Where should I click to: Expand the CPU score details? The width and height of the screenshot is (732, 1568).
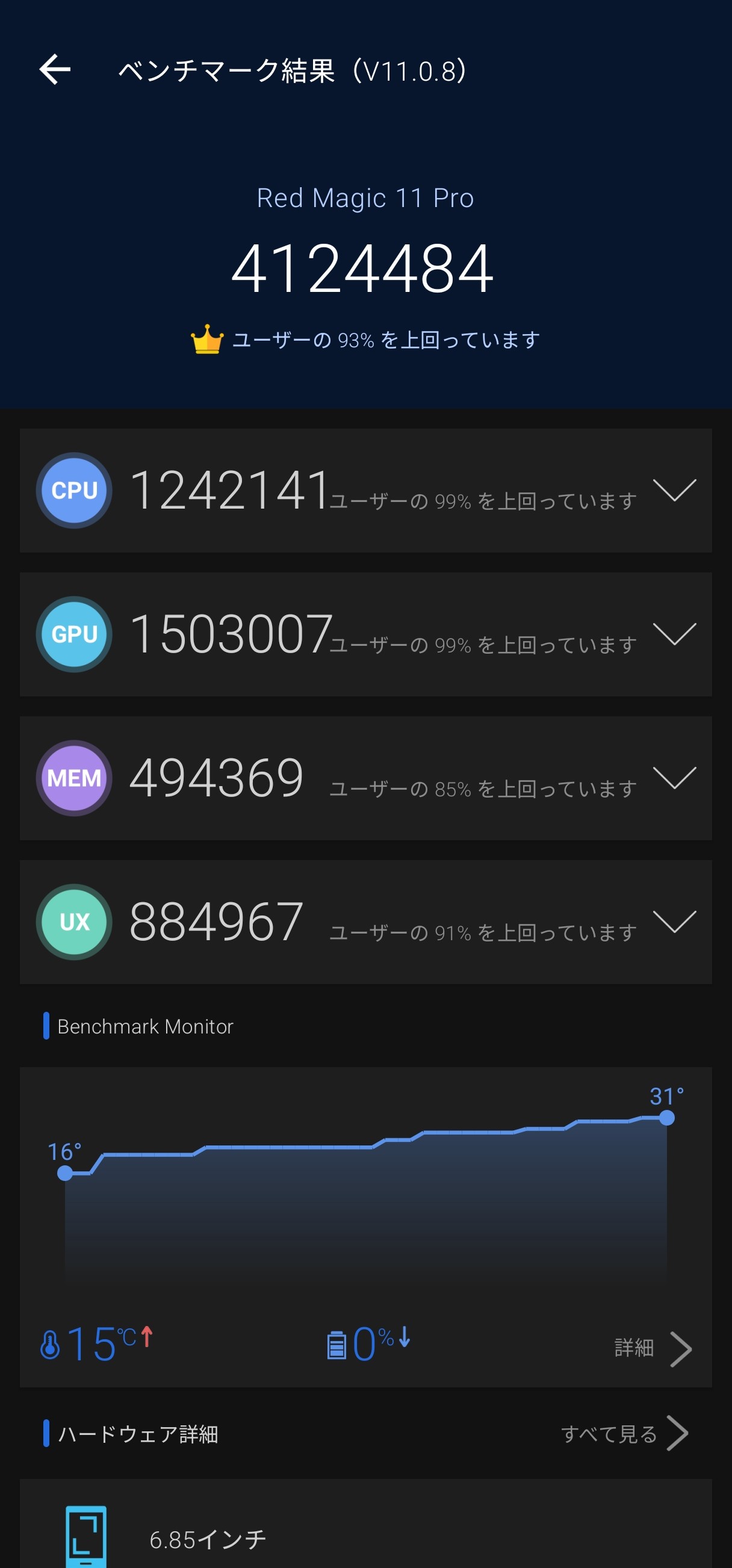pos(674,490)
